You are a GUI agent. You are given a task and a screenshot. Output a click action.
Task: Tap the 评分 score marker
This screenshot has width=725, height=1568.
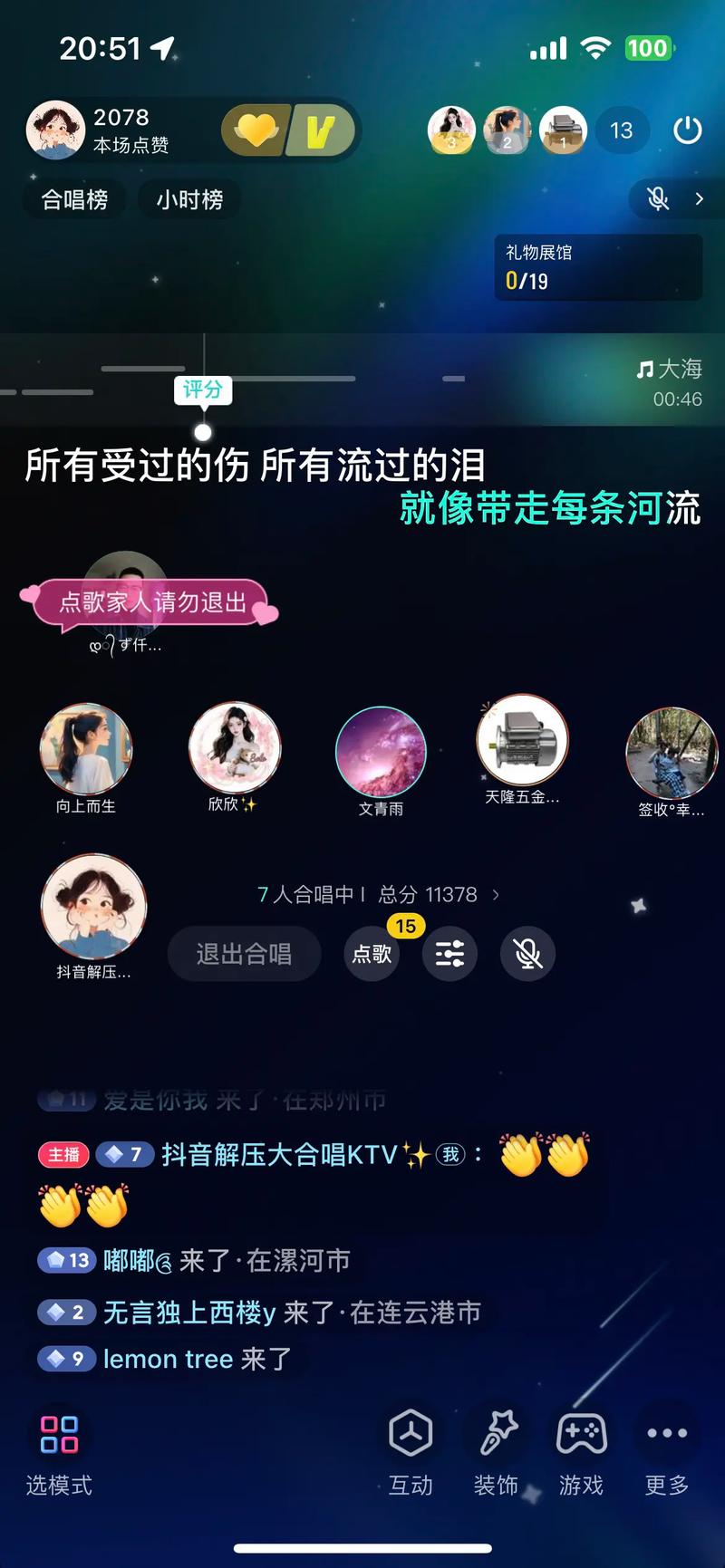(x=203, y=390)
